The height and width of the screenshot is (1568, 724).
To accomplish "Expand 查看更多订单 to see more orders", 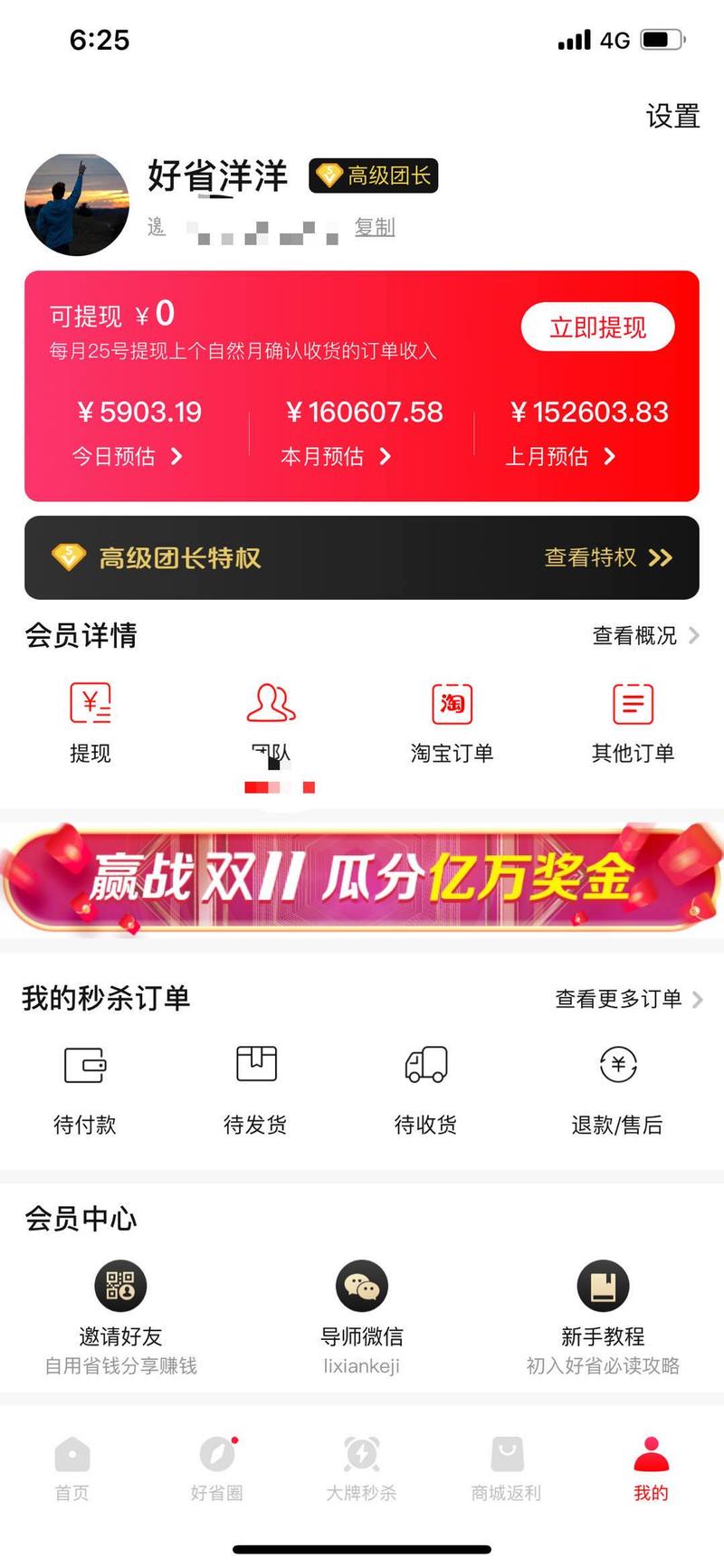I will point(620,1000).
